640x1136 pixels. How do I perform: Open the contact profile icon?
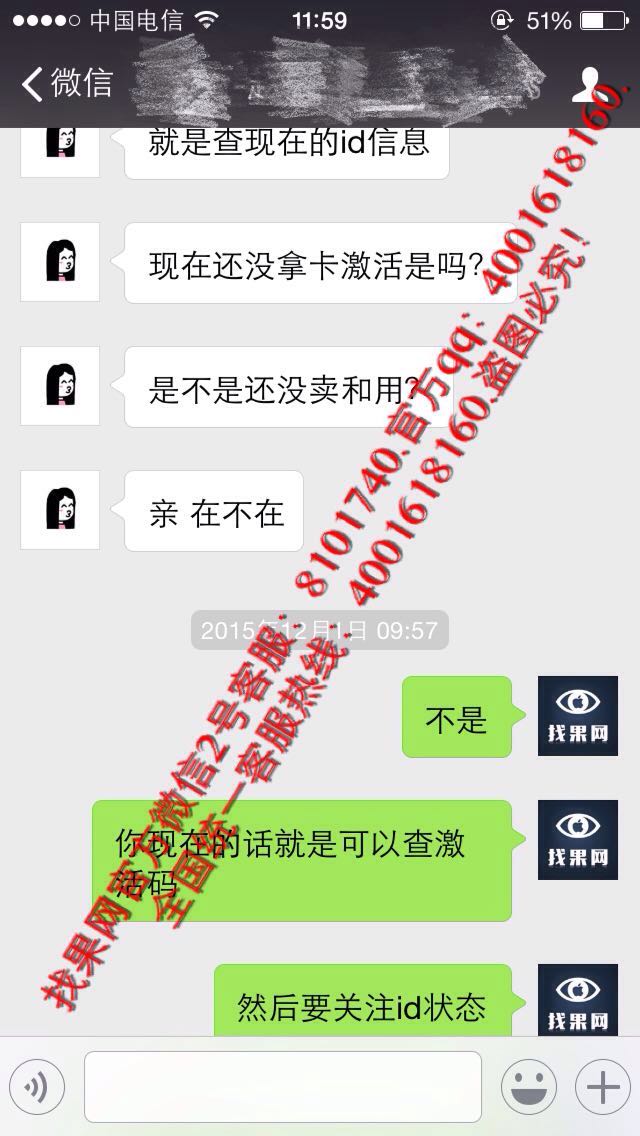pos(590,85)
